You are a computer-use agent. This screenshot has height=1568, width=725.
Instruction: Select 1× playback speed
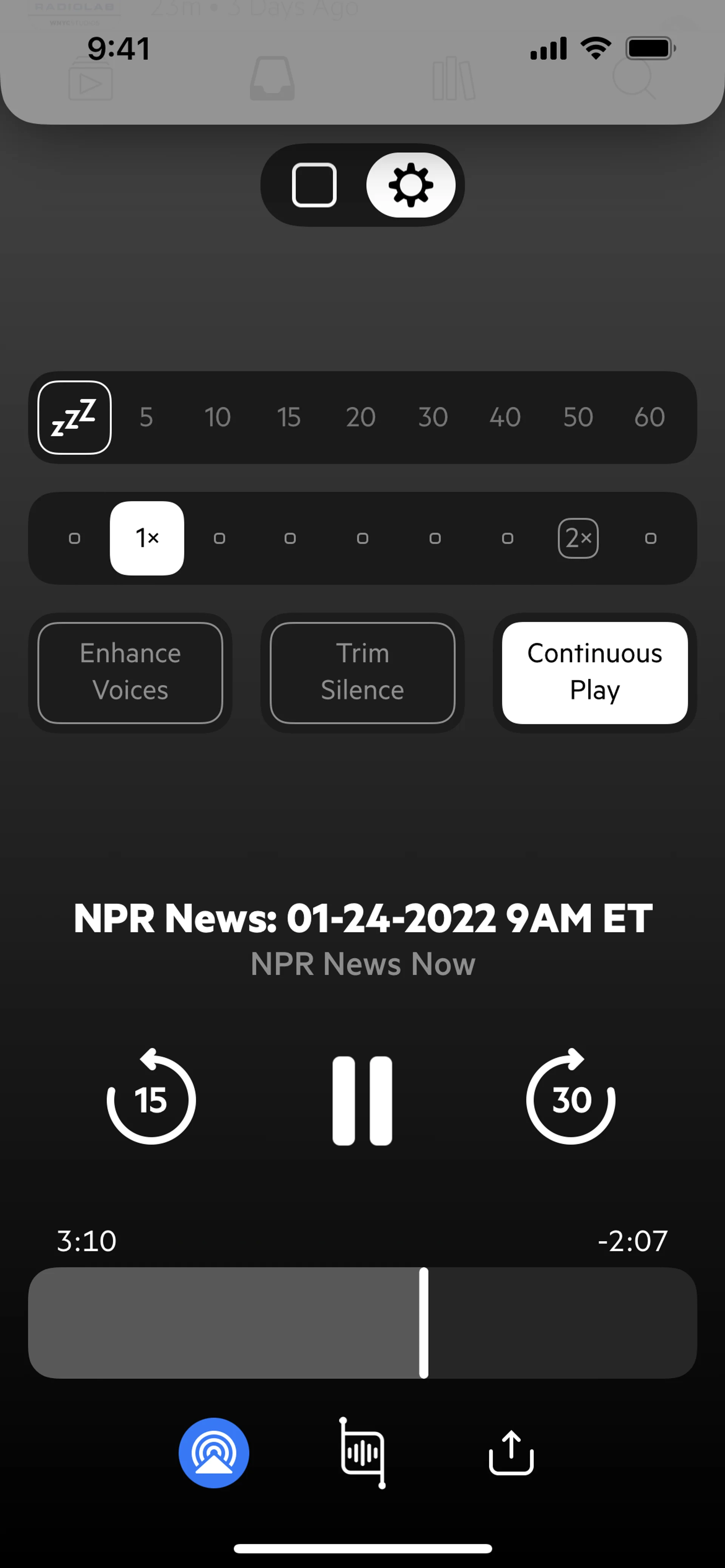coord(147,538)
